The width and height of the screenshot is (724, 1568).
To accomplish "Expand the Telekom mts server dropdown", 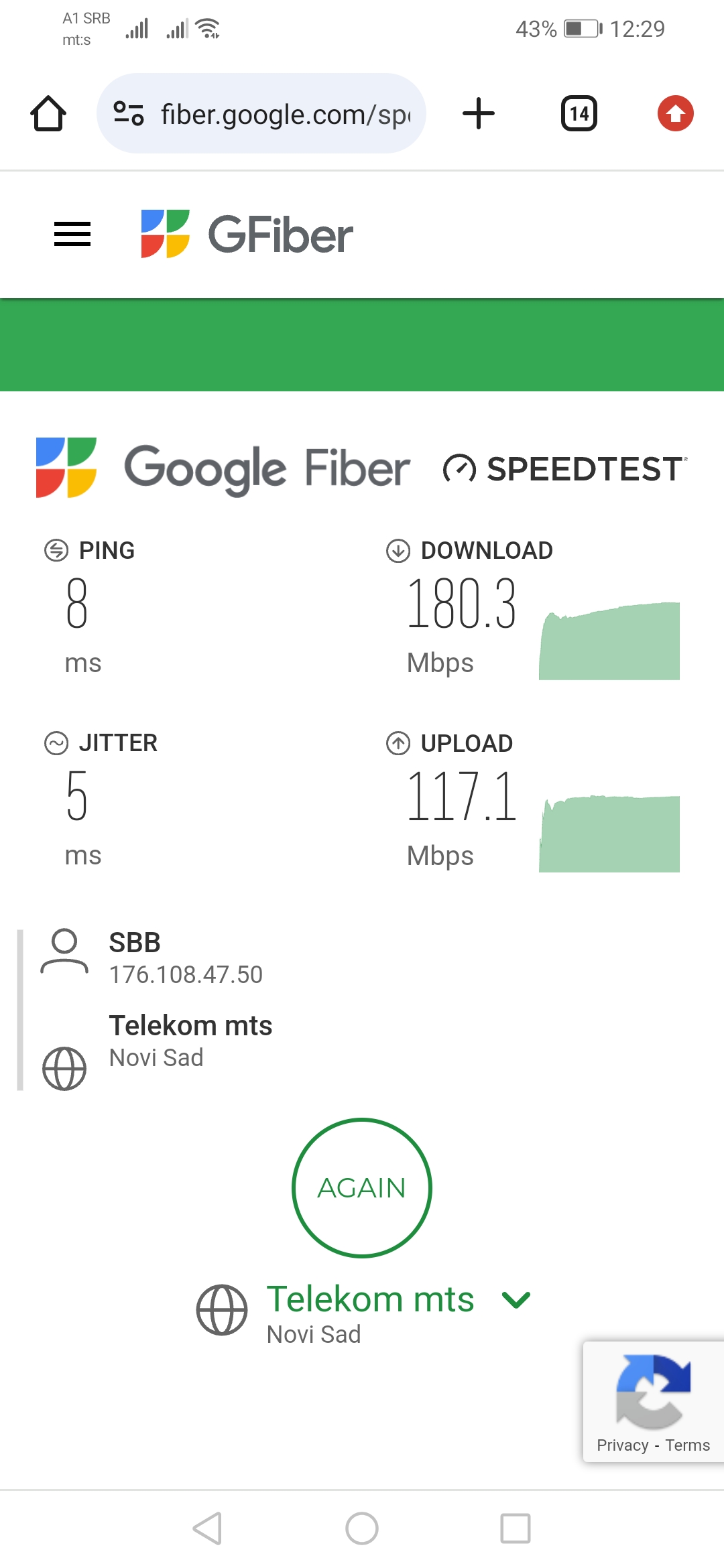I will tap(516, 1300).
